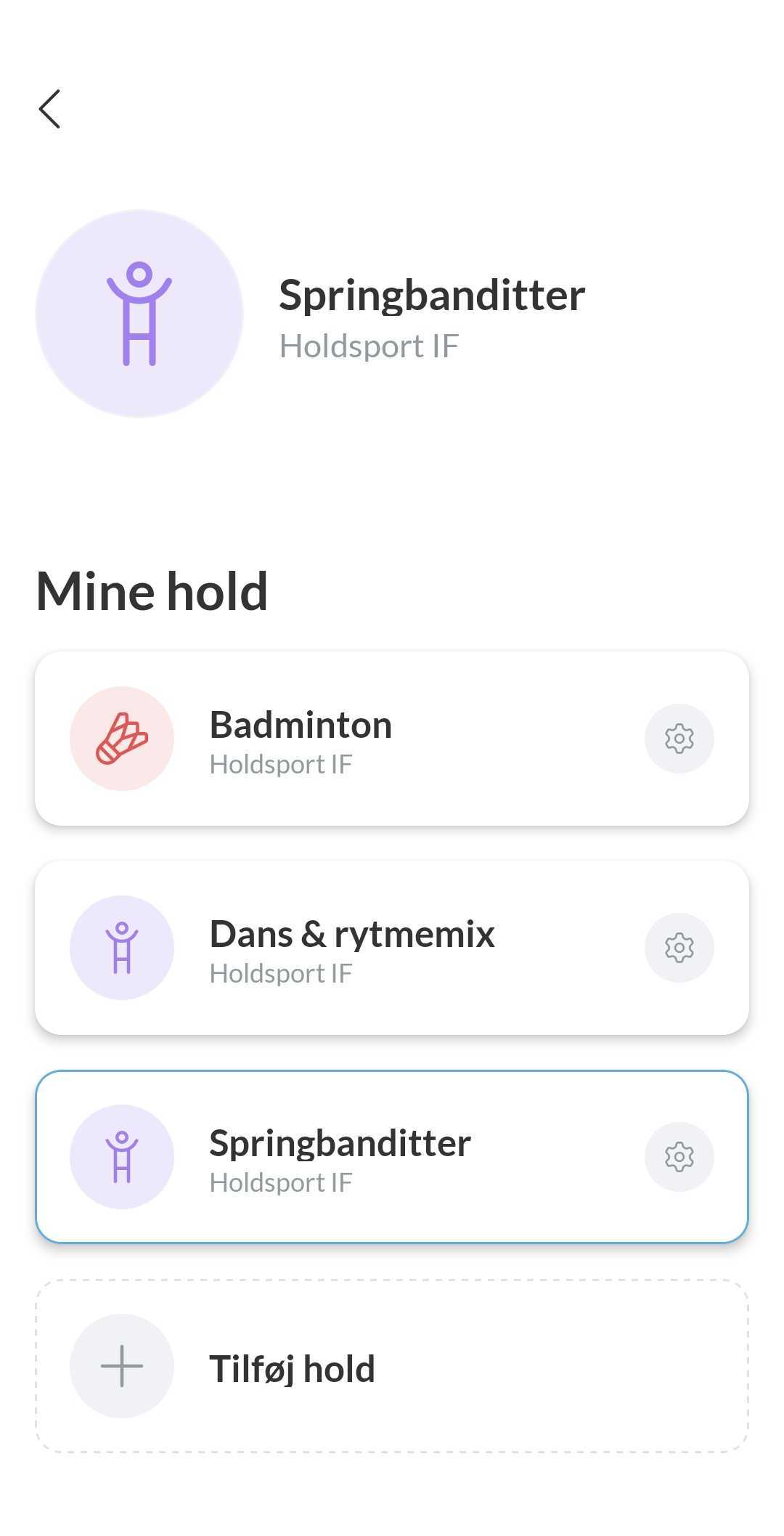Image resolution: width=784 pixels, height=1536 pixels.
Task: Open settings gear for Springbanditter
Action: coord(679,1157)
